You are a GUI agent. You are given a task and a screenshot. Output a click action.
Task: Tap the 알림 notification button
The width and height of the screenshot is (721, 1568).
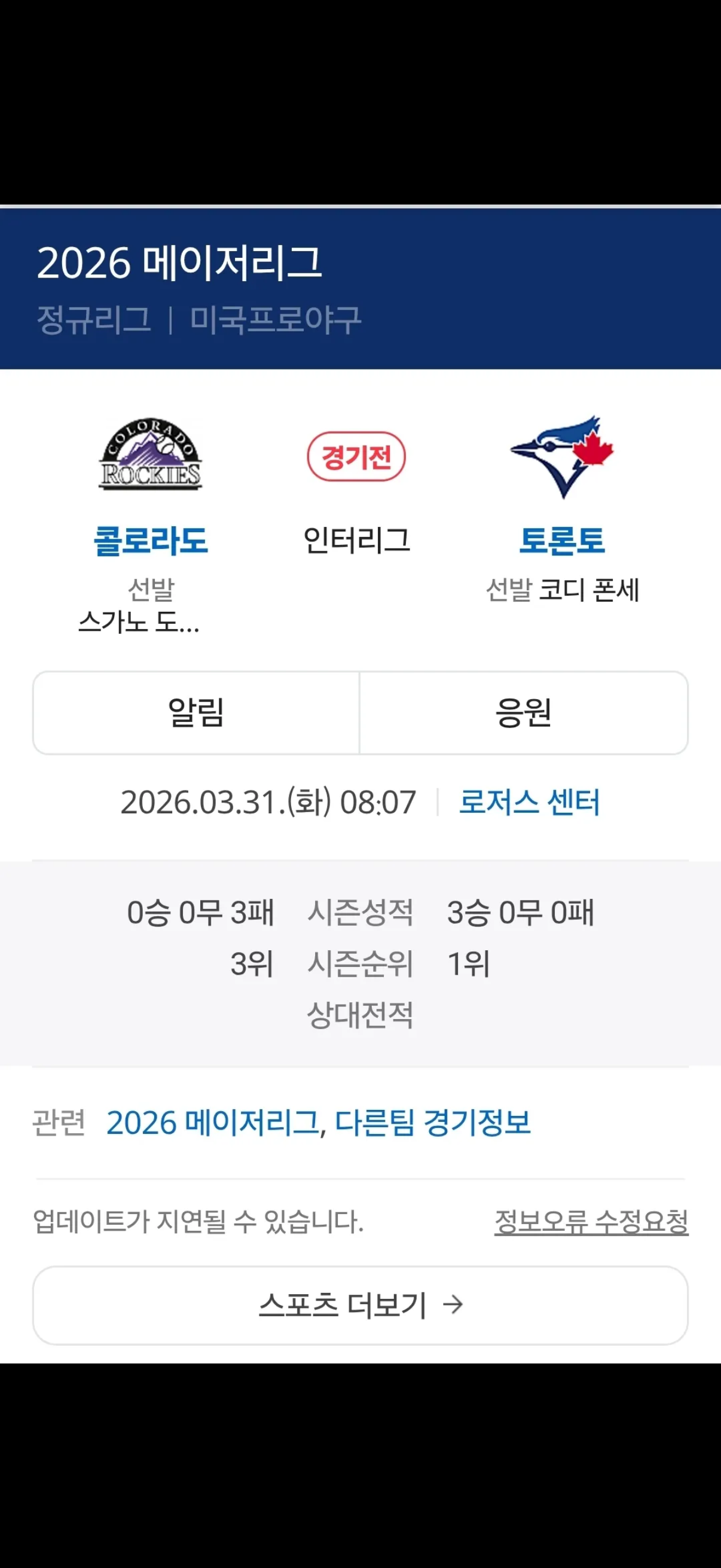[196, 713]
